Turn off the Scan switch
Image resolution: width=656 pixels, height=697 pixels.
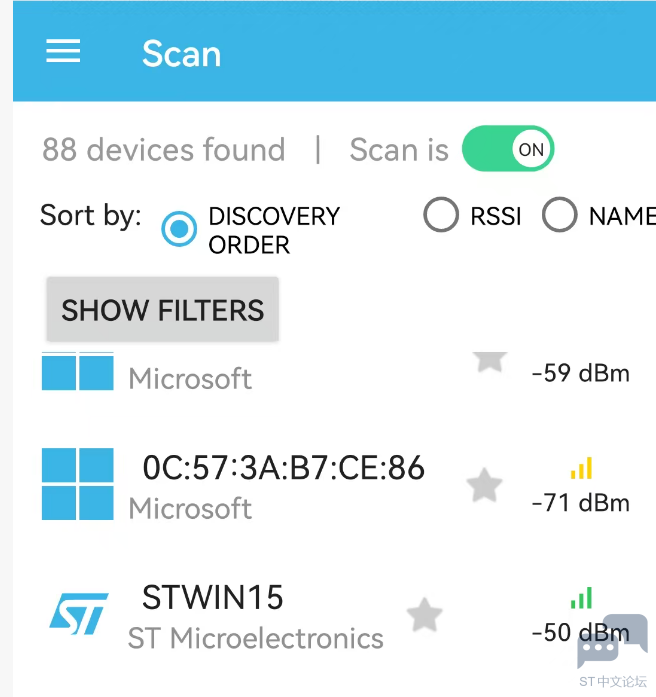[507, 150]
